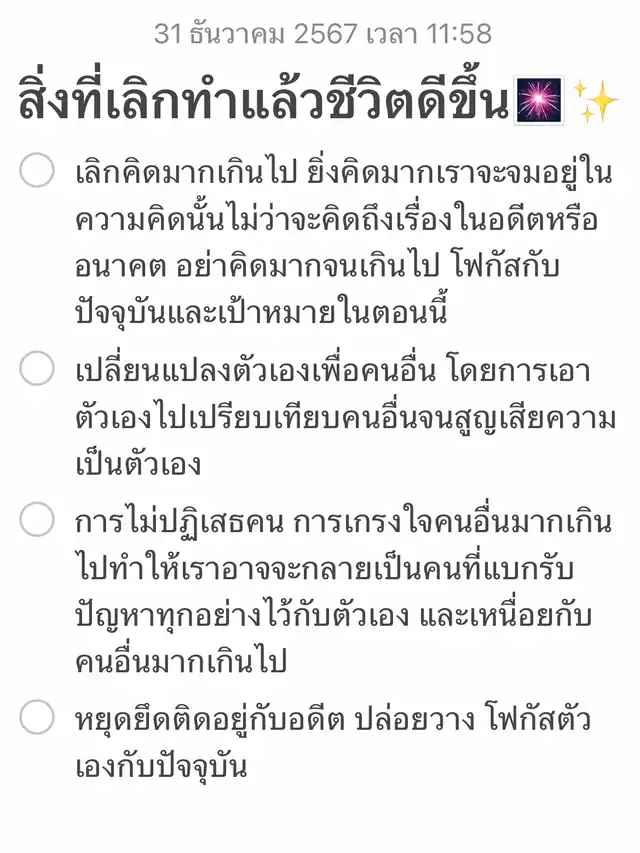640x853 pixels.
Task: Mark การไม่ปฏิเสธคน item as done
Action: pos(37,519)
